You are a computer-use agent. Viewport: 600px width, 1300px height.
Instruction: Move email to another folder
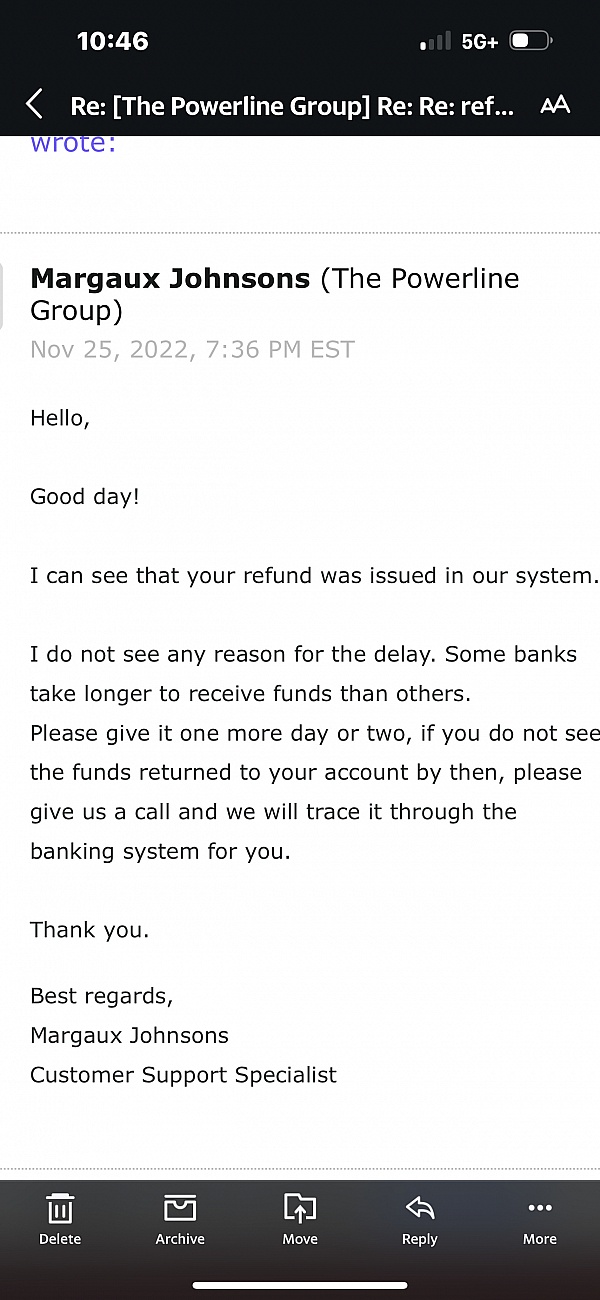tap(300, 1219)
